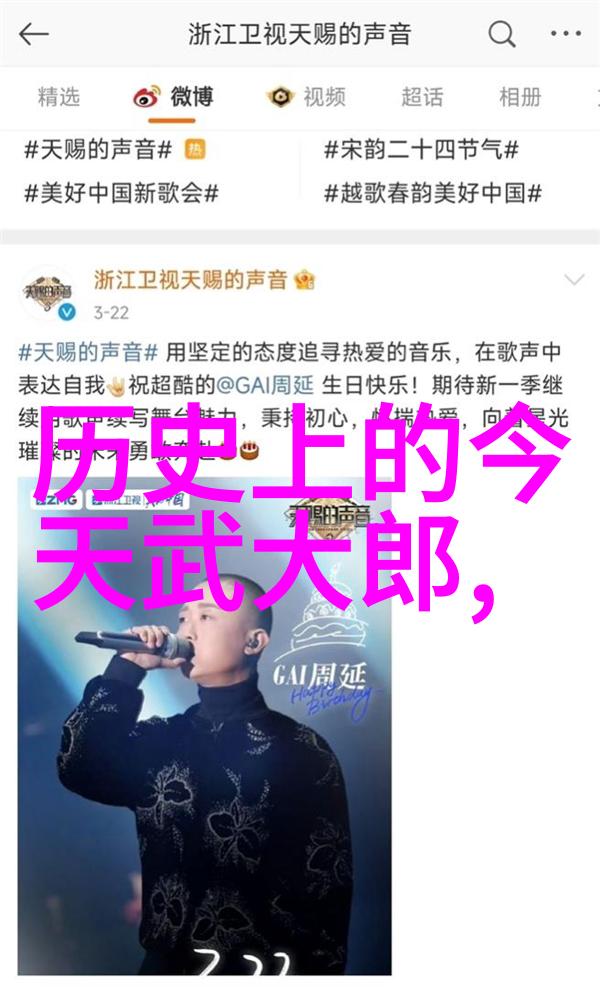This screenshot has width=600, height=989.
Task: Select the 微博 tab
Action: (x=175, y=97)
